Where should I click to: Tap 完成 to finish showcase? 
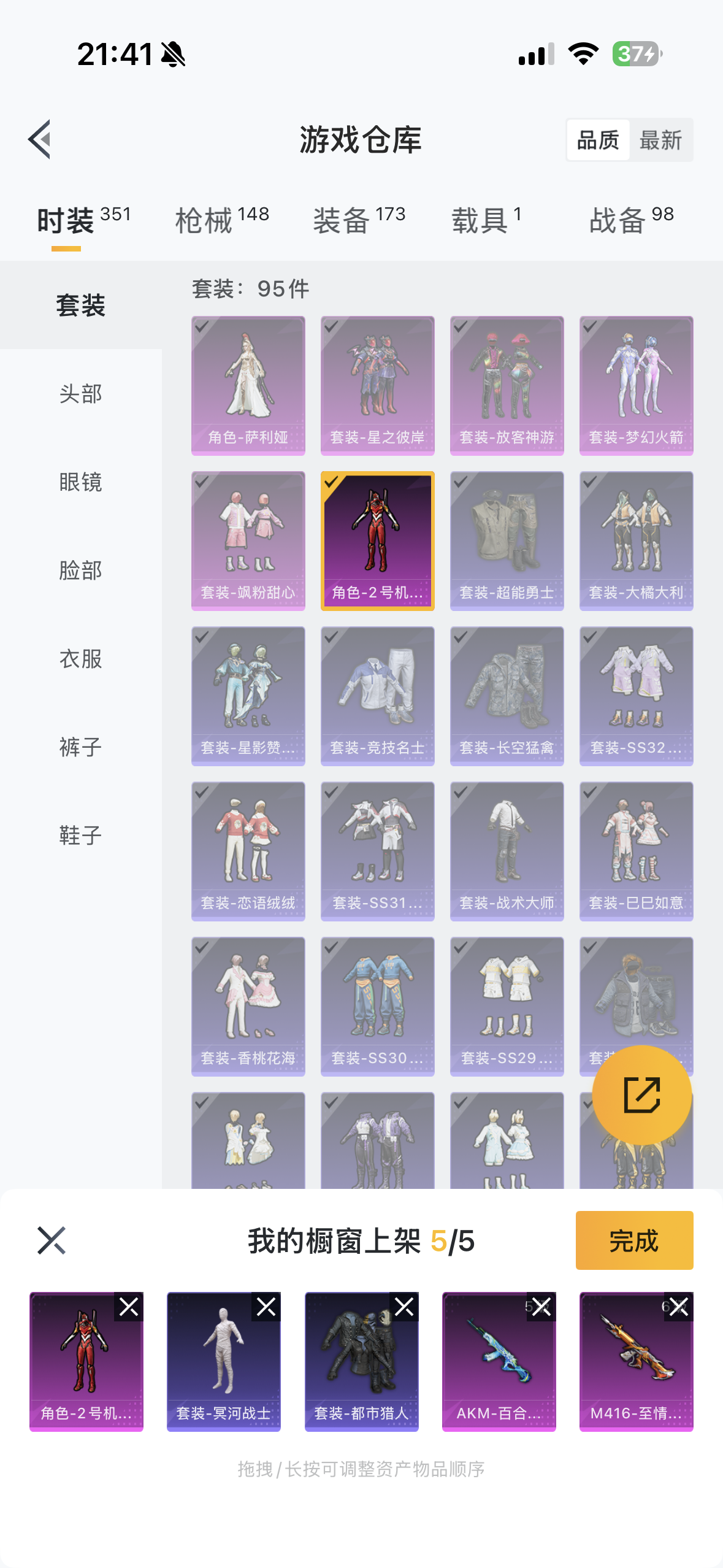pyautogui.click(x=634, y=1240)
